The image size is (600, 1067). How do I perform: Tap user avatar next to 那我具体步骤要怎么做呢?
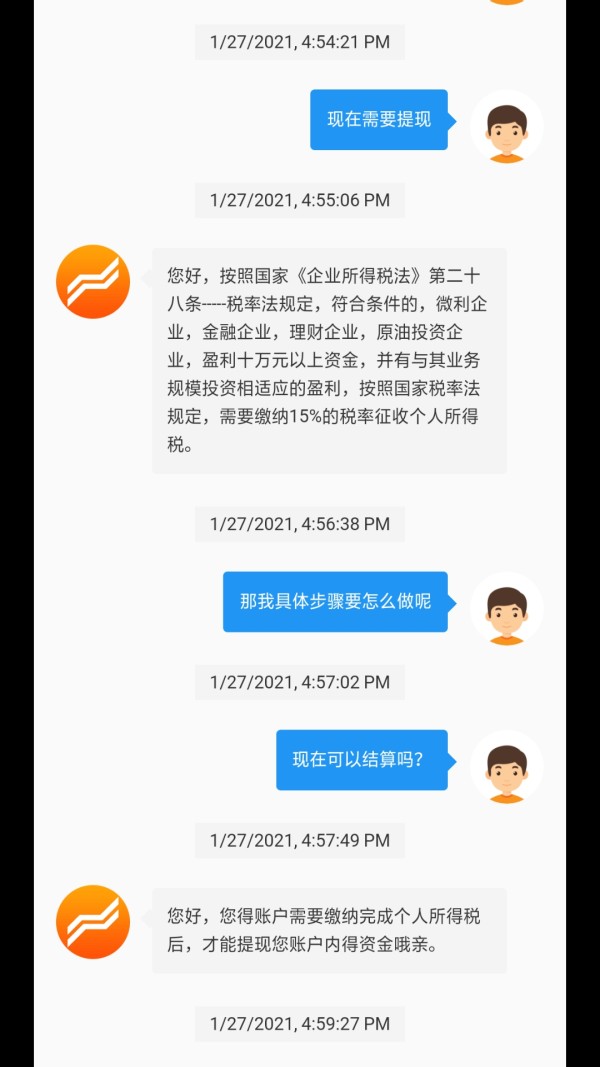[x=507, y=608]
